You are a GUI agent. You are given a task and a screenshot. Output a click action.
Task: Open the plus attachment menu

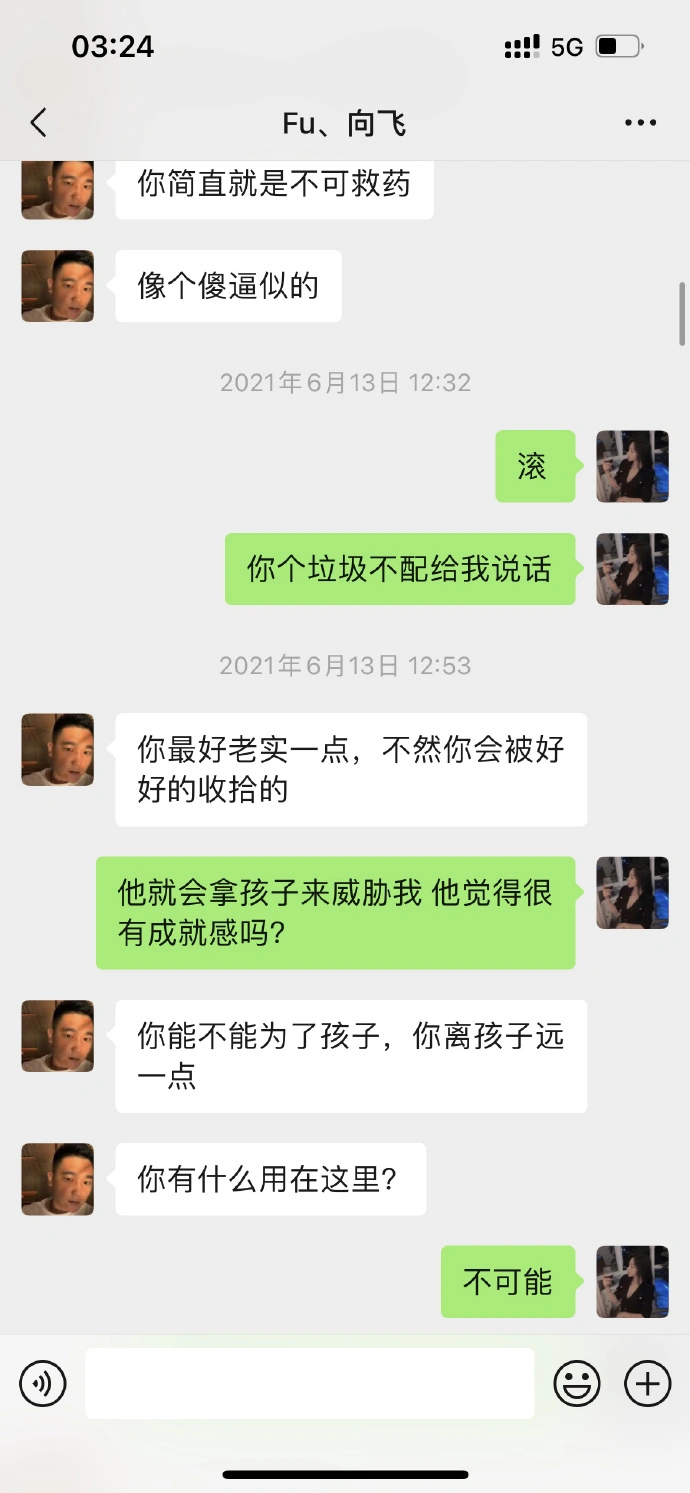pyautogui.click(x=647, y=1384)
